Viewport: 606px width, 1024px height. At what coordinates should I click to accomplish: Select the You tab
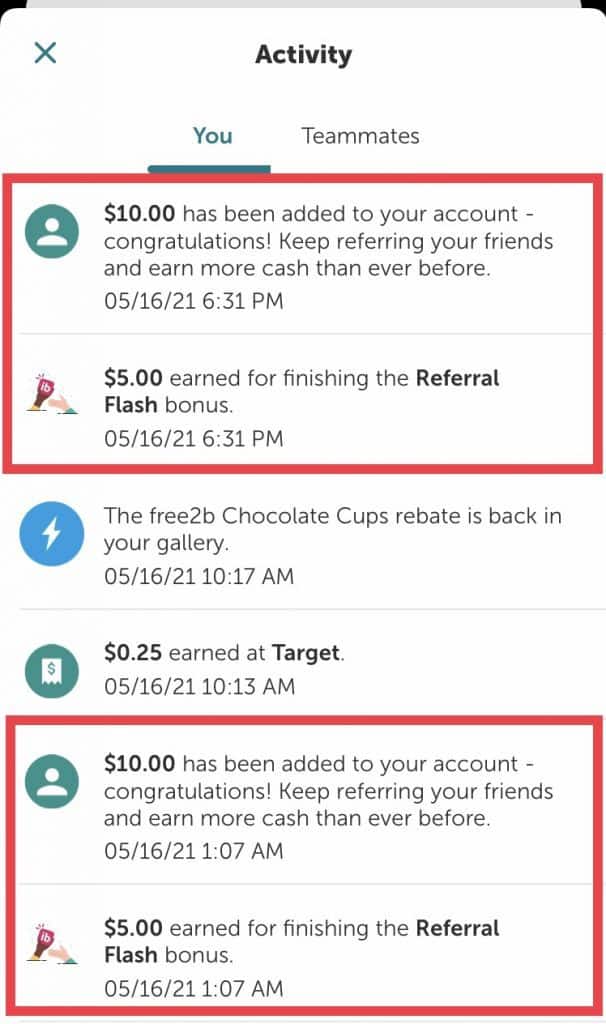[x=212, y=136]
